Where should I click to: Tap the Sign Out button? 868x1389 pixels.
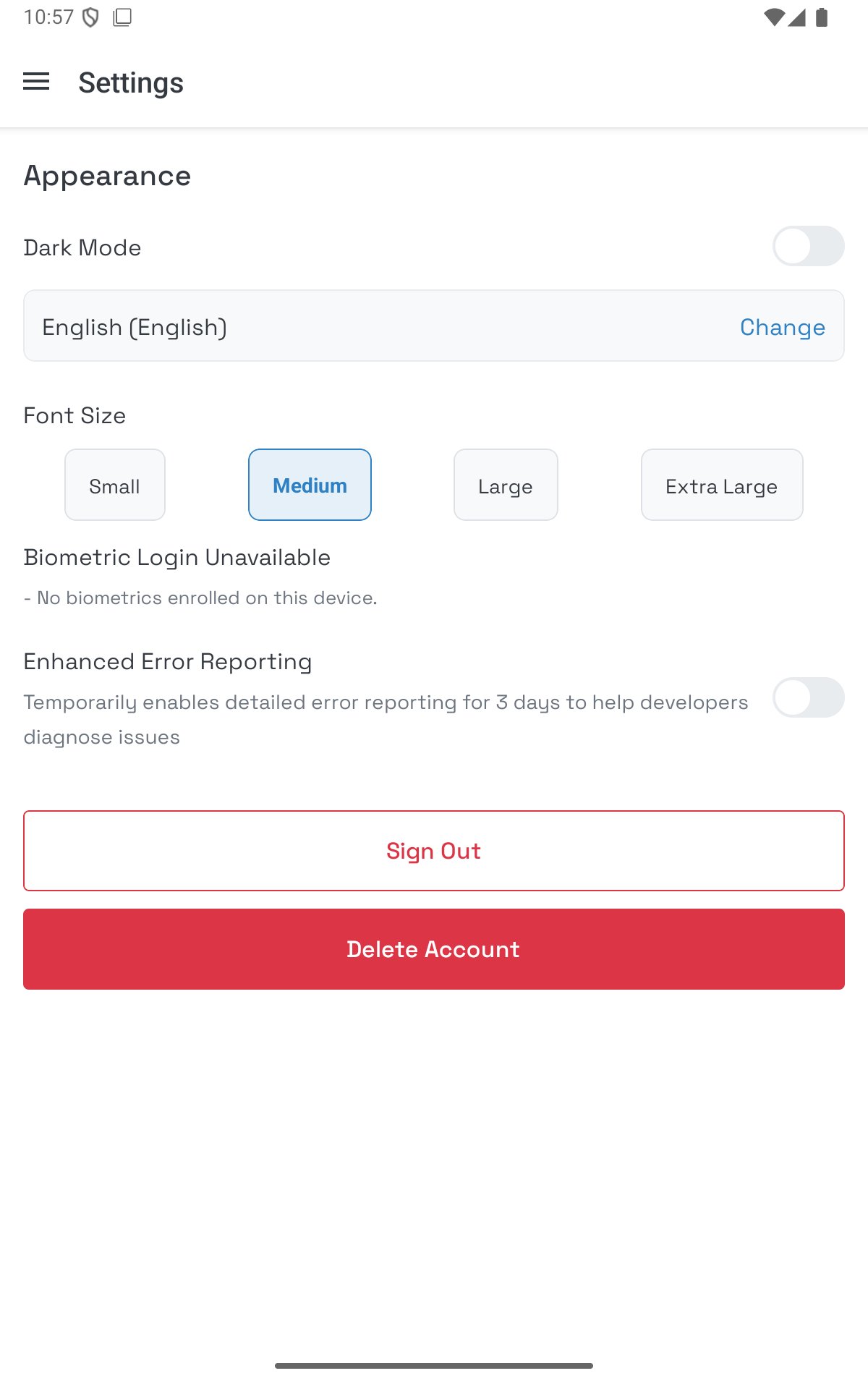434,851
